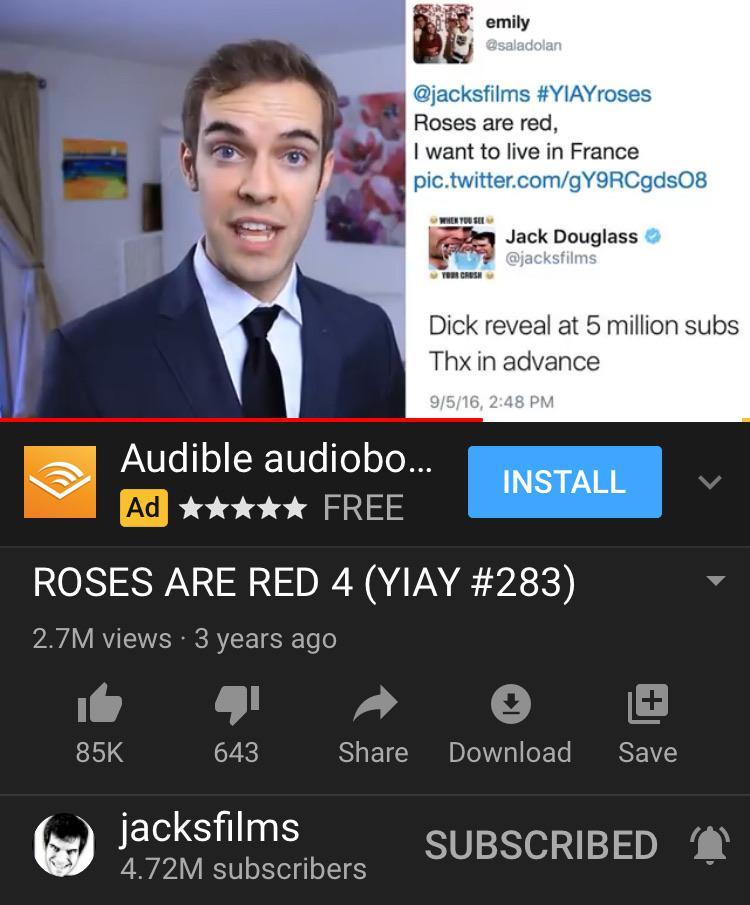Tap the SUBSCRIBED button
This screenshot has width=750, height=905.
[541, 846]
